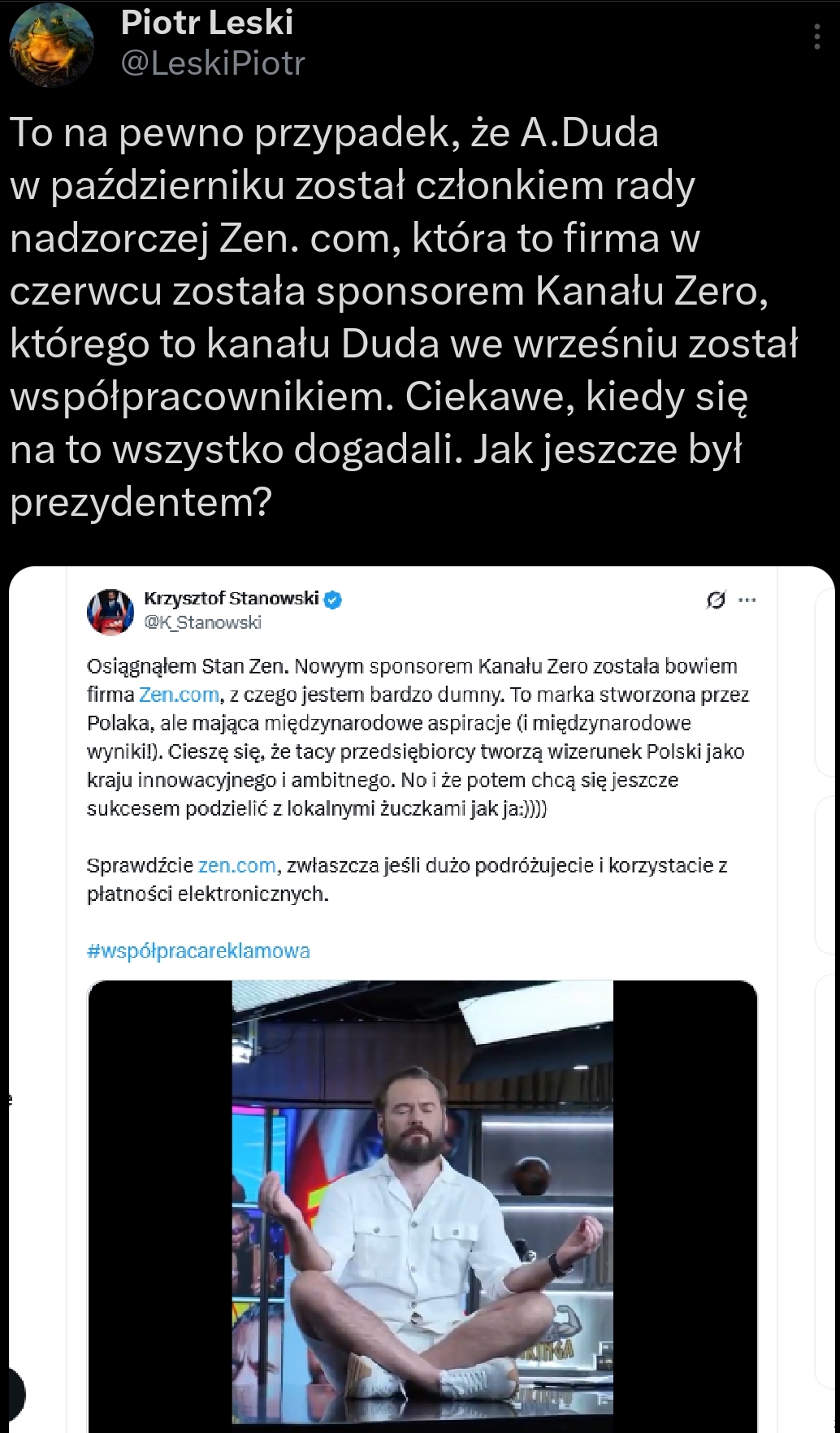This screenshot has height=1433, width=840.
Task: Open the tweet's overflow menu
Action: point(816,37)
